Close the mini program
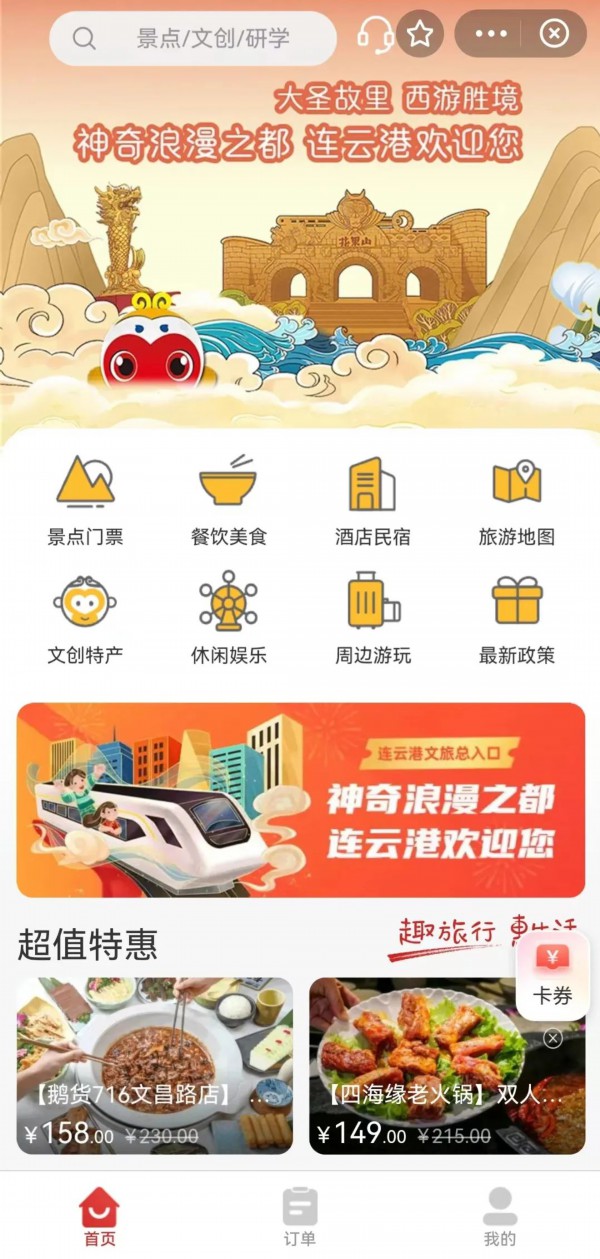The height and width of the screenshot is (1259, 600). point(553,35)
